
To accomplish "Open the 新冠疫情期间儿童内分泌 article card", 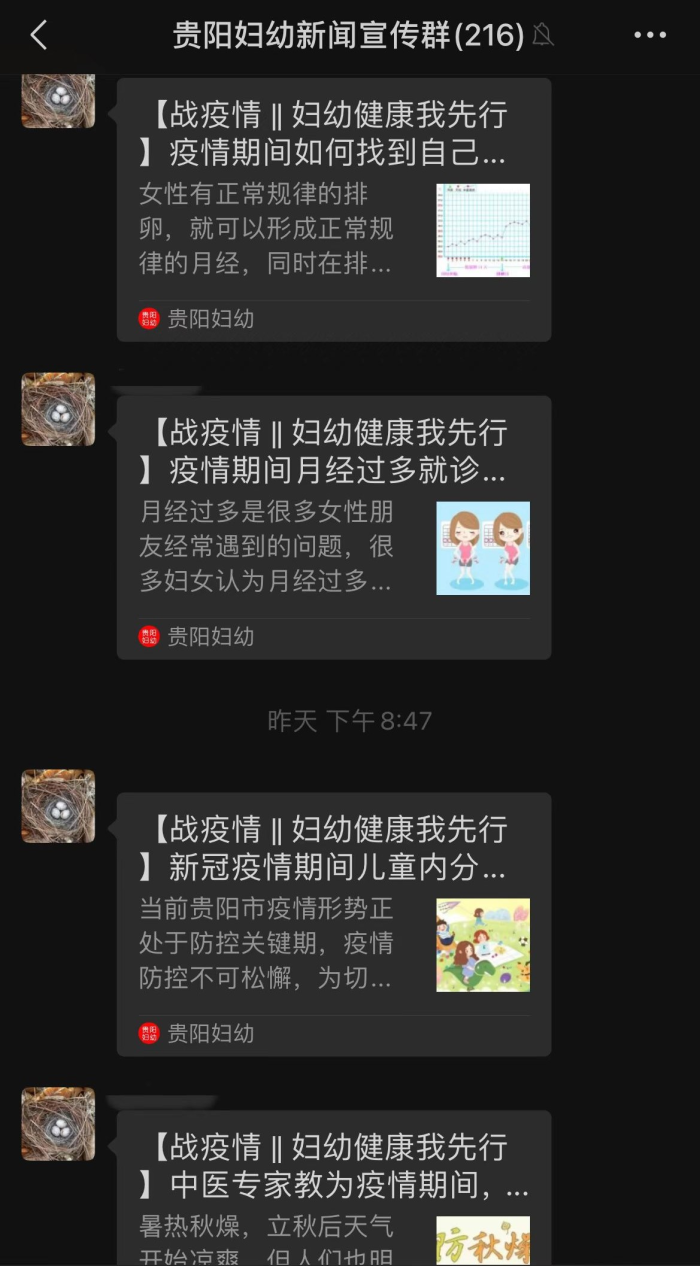I will tap(333, 923).
